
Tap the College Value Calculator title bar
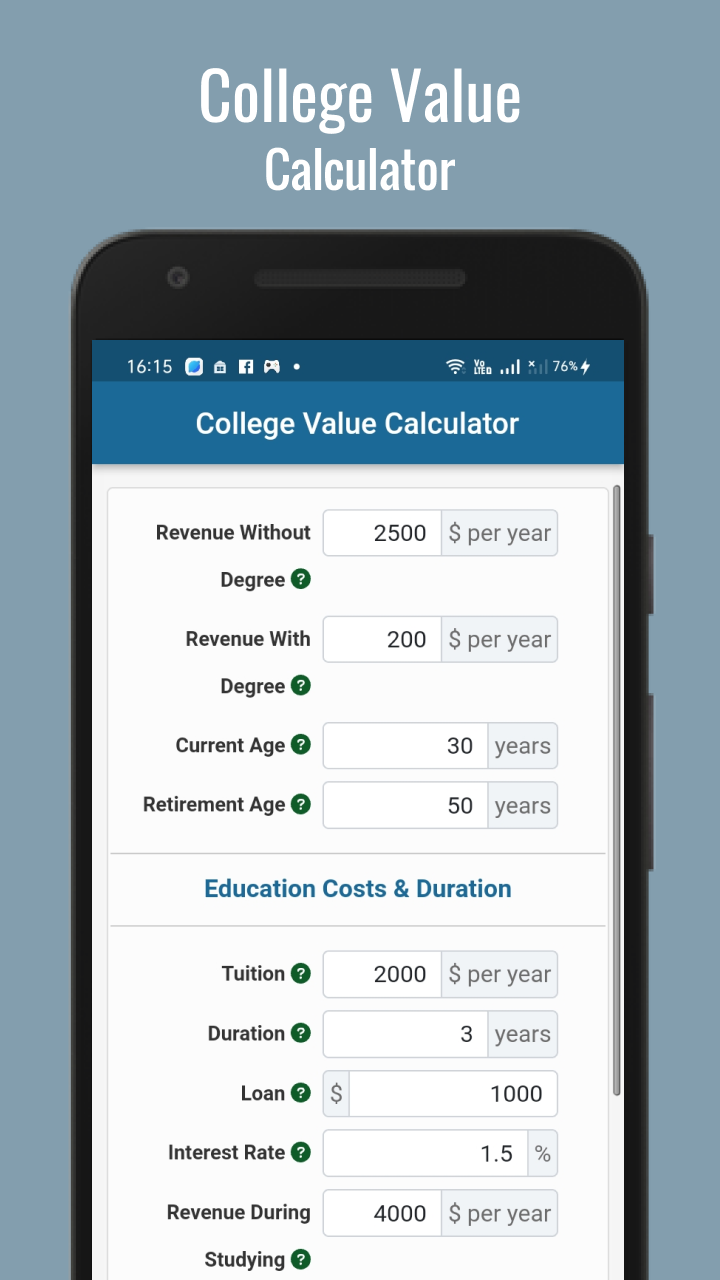point(357,423)
